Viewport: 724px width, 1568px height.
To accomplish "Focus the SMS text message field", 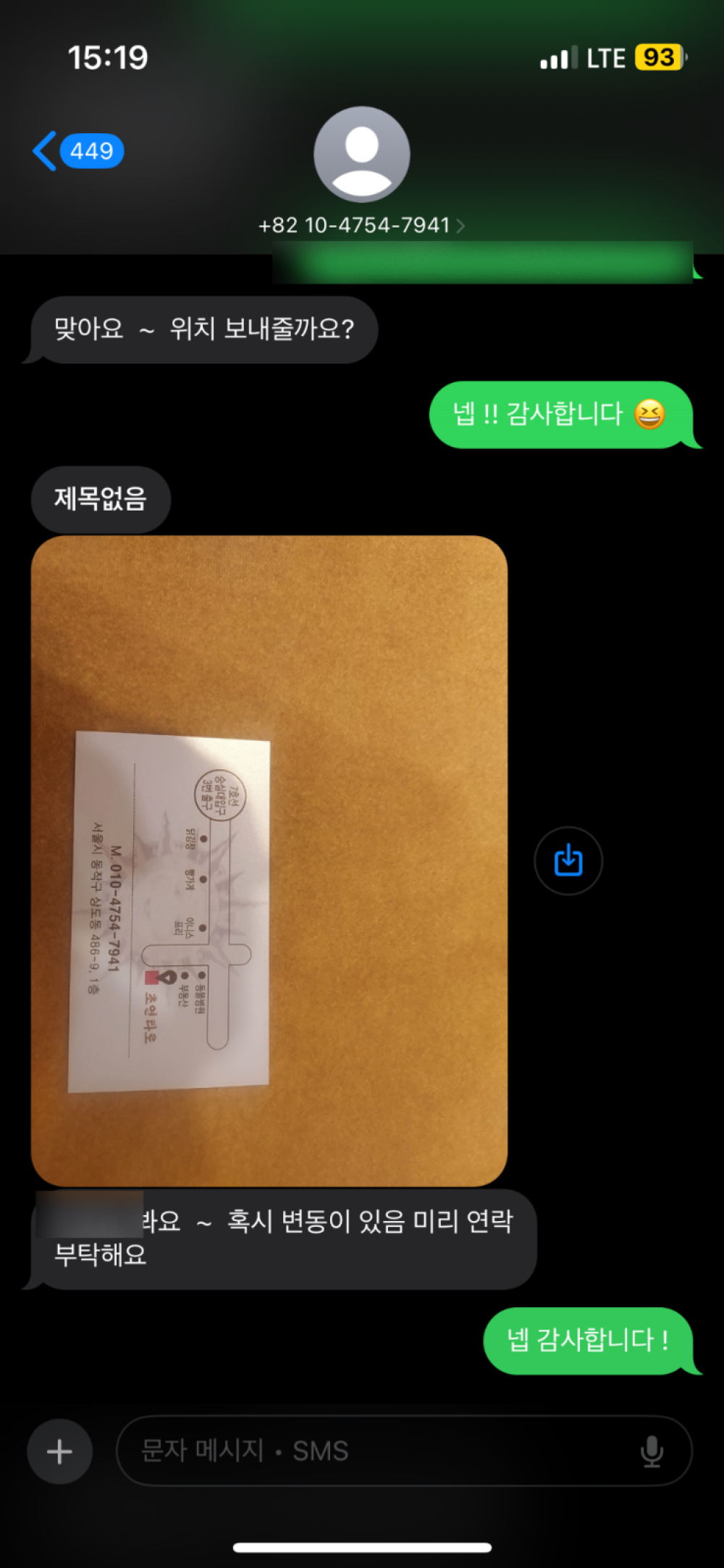I will click(x=376, y=1451).
